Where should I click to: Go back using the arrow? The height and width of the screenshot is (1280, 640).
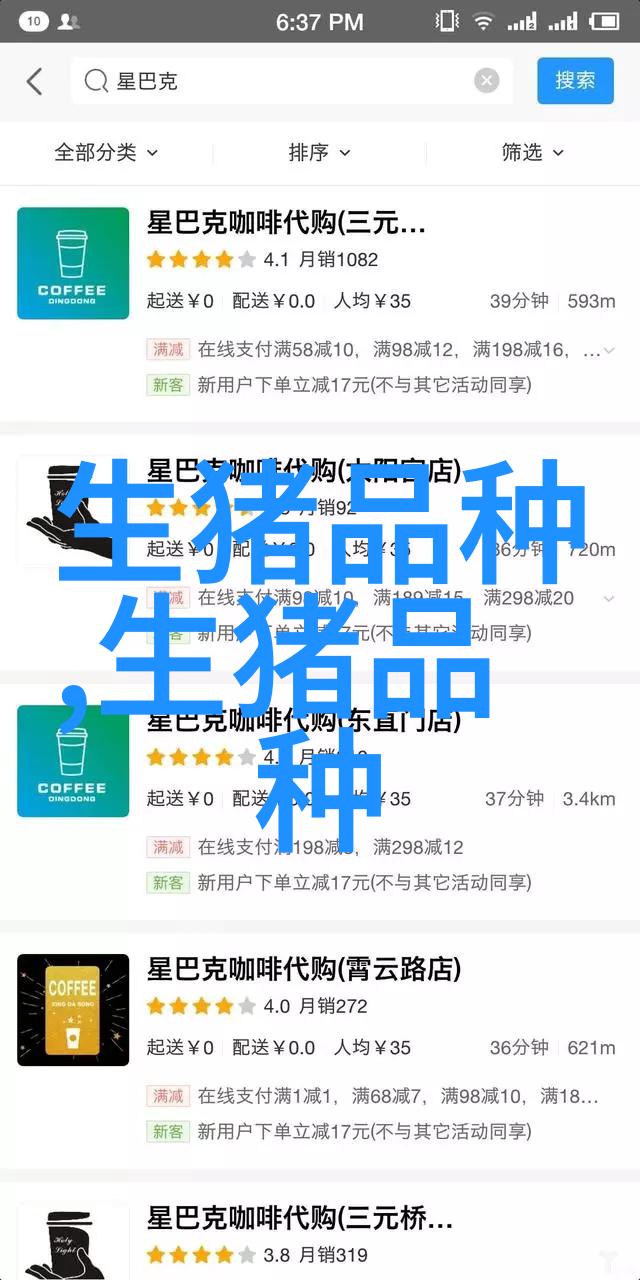point(35,82)
